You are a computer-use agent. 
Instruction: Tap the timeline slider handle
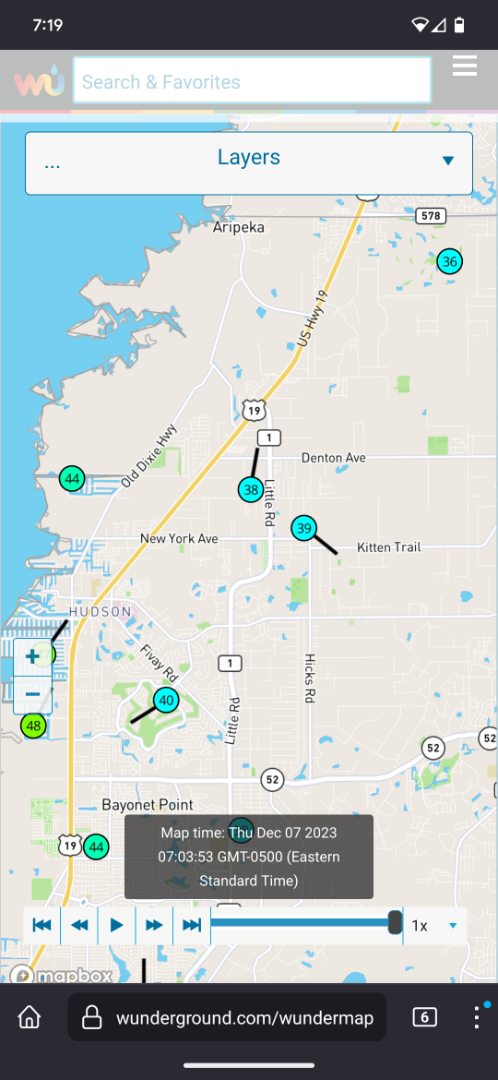coord(395,922)
